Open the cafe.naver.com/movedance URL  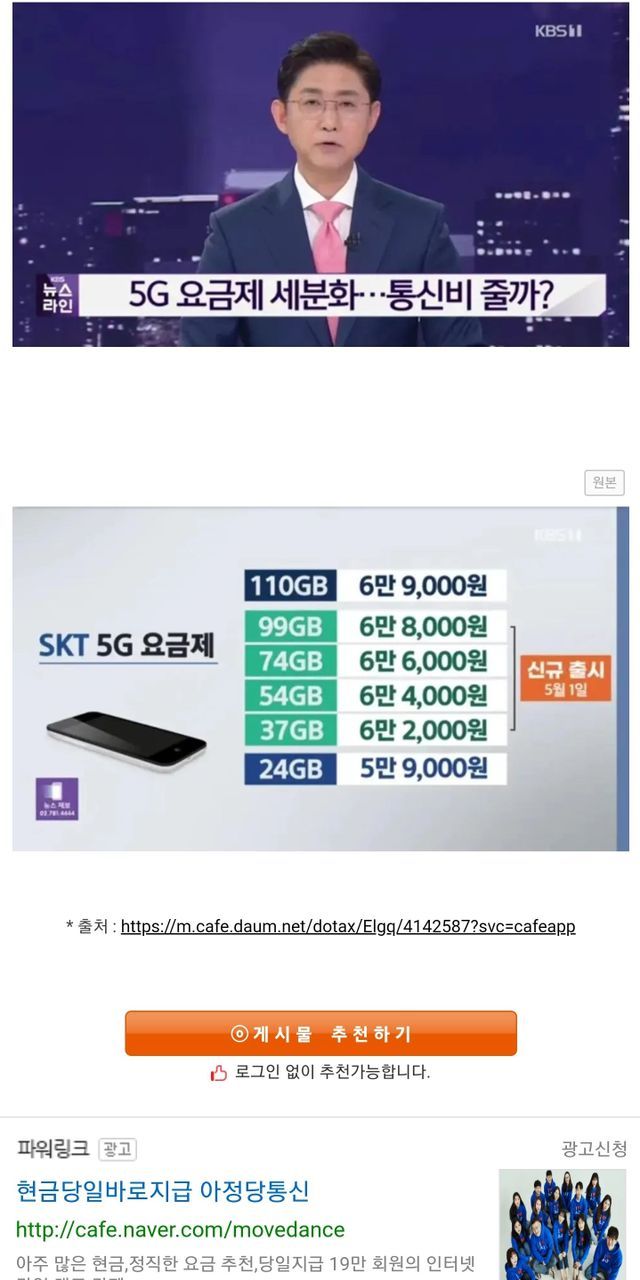point(180,1229)
